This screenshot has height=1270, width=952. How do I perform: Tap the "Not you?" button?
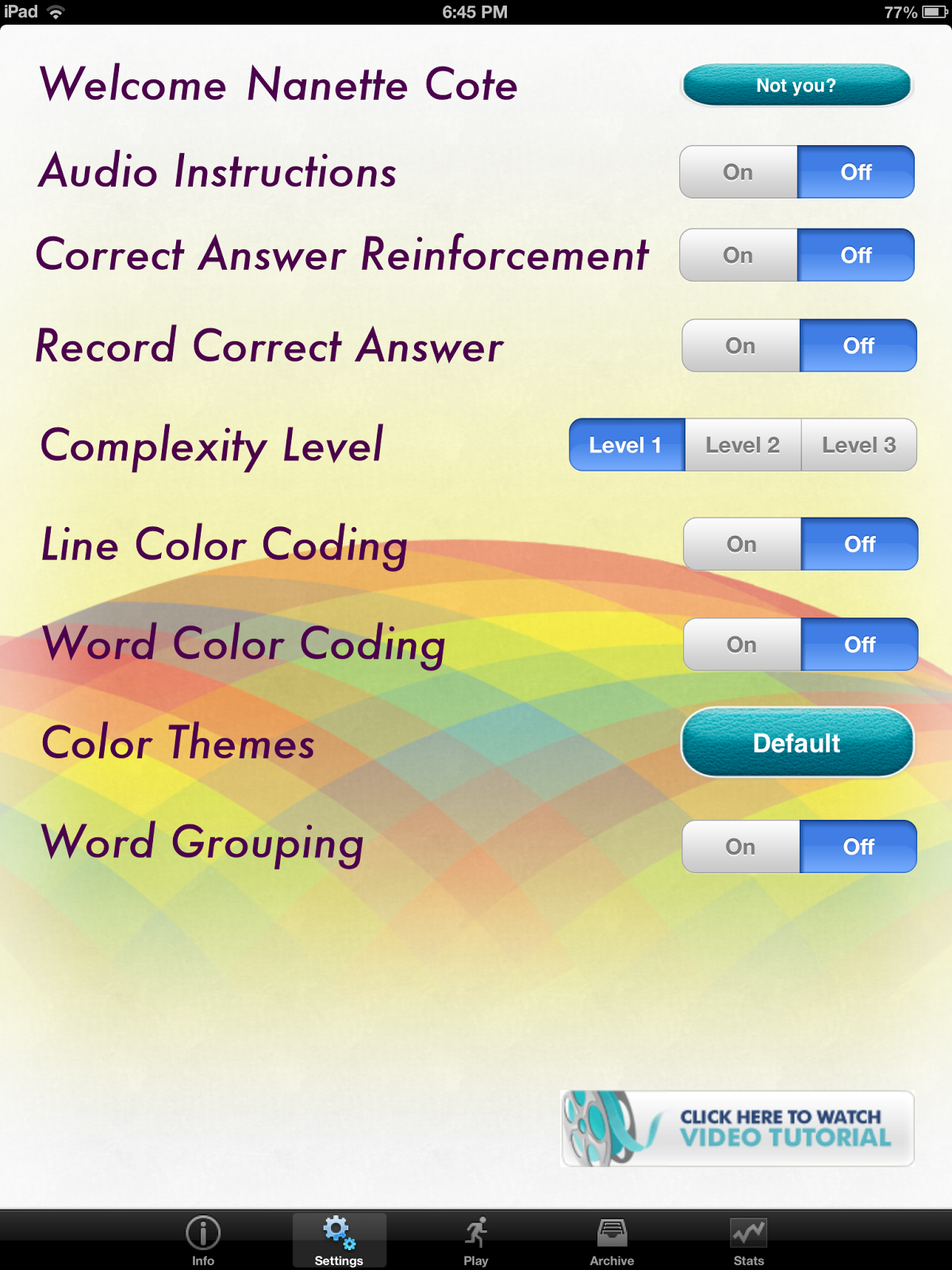(x=797, y=85)
